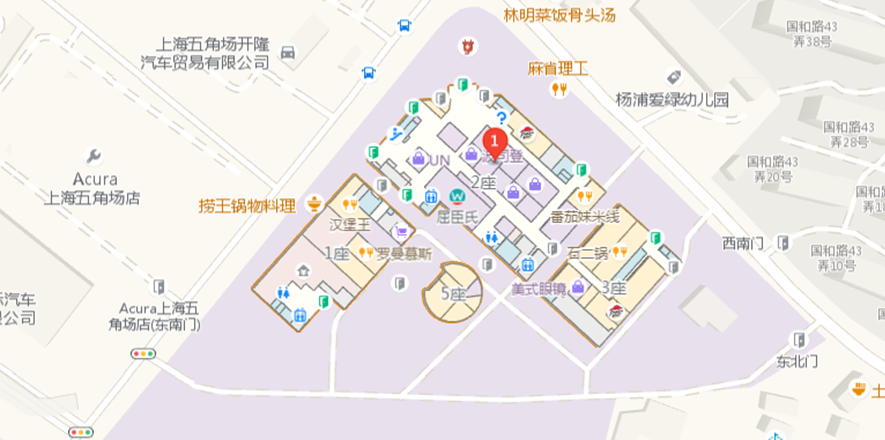The height and width of the screenshot is (440, 885).
Task: Select the 麻省理工 restaurant marker
Action: (x=560, y=89)
